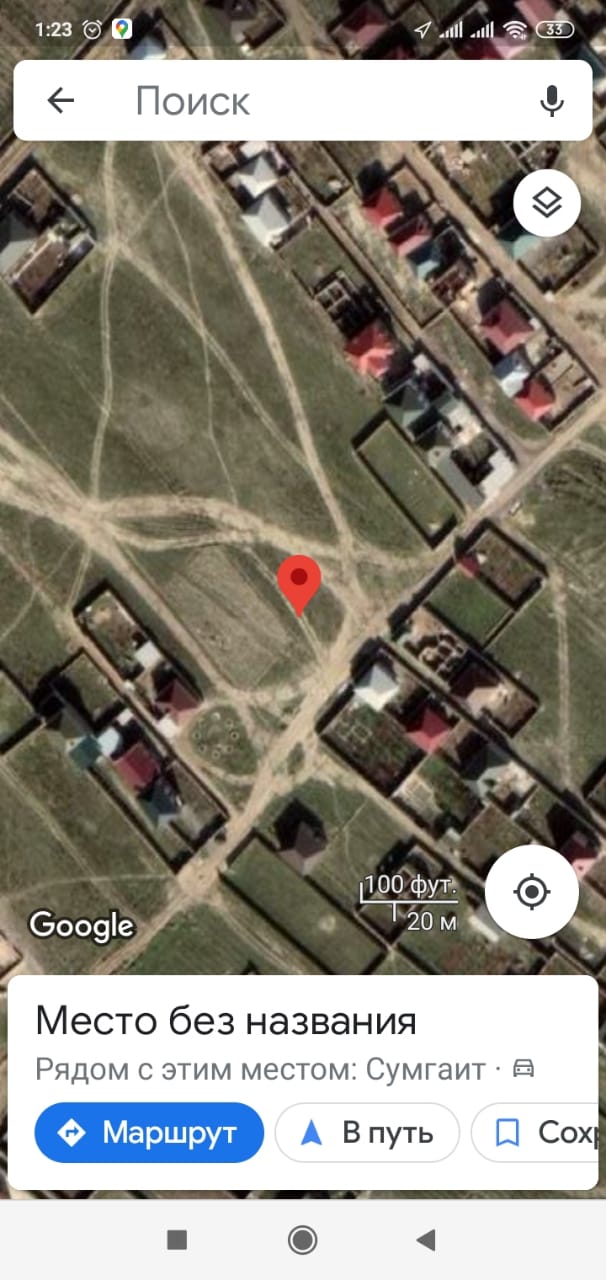Start navigation with В путь

pos(367,1132)
